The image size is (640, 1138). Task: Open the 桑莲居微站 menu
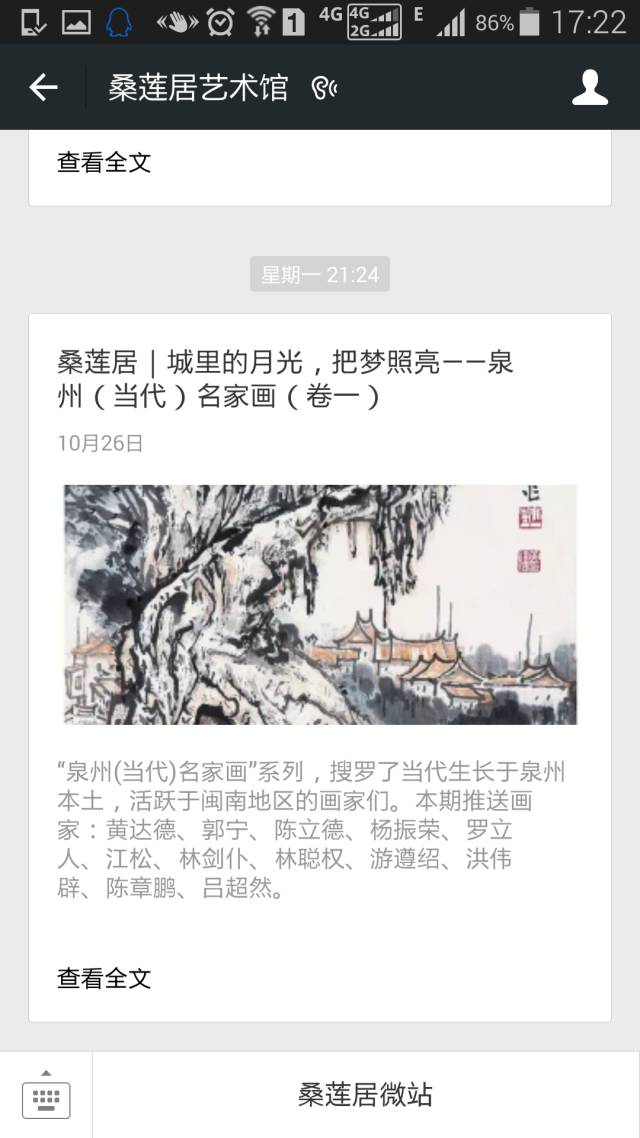coord(365,1095)
